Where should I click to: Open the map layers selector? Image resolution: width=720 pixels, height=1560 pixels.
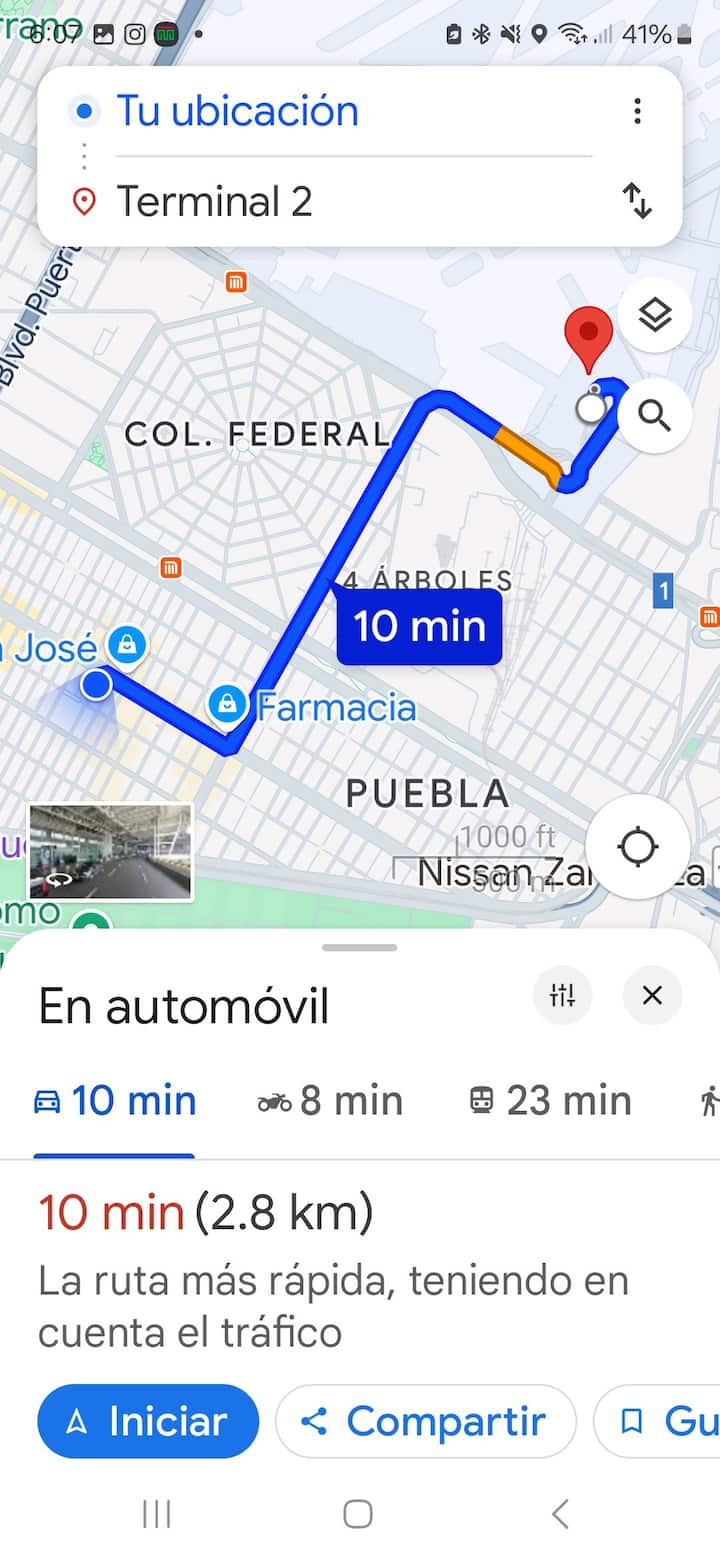click(655, 316)
